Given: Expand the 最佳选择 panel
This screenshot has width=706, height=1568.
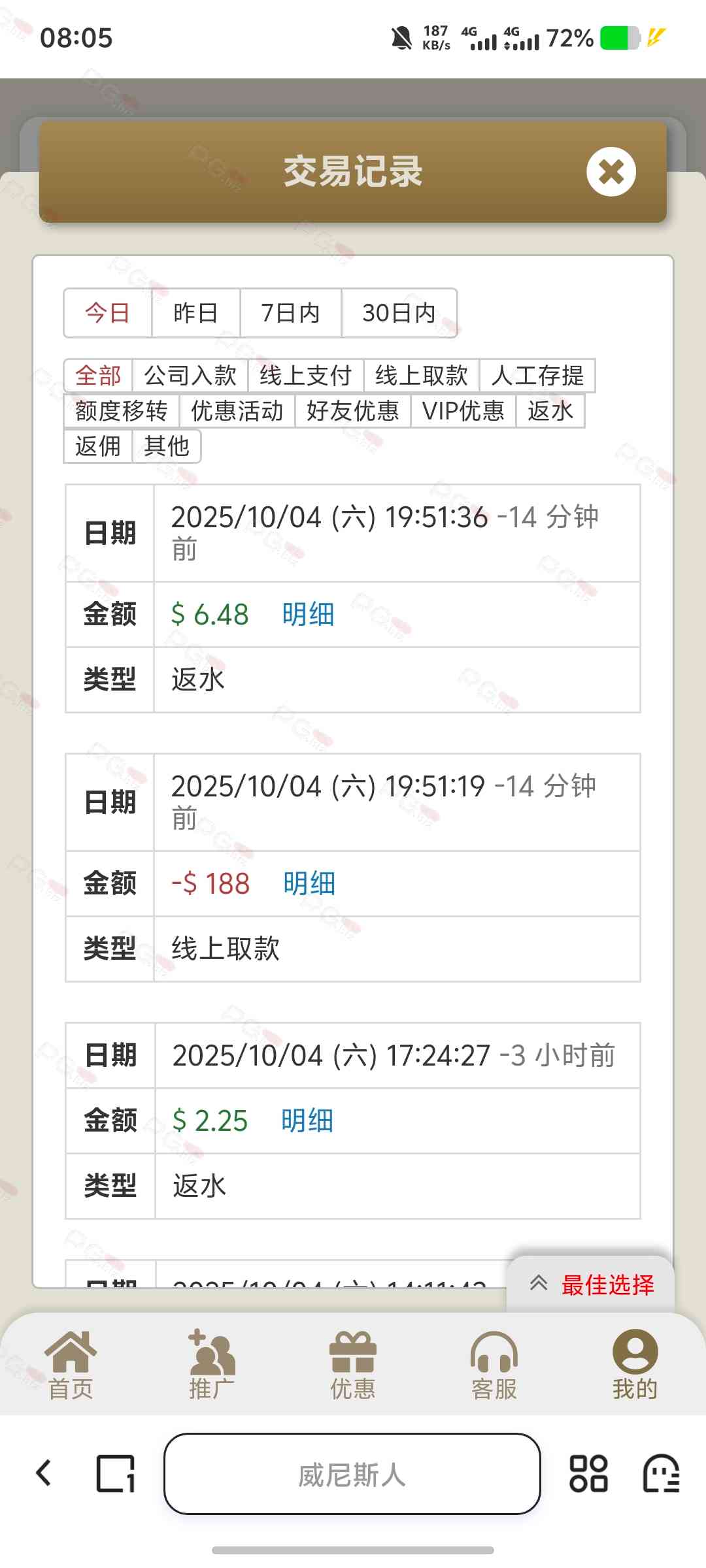Looking at the screenshot, I should tap(590, 1284).
